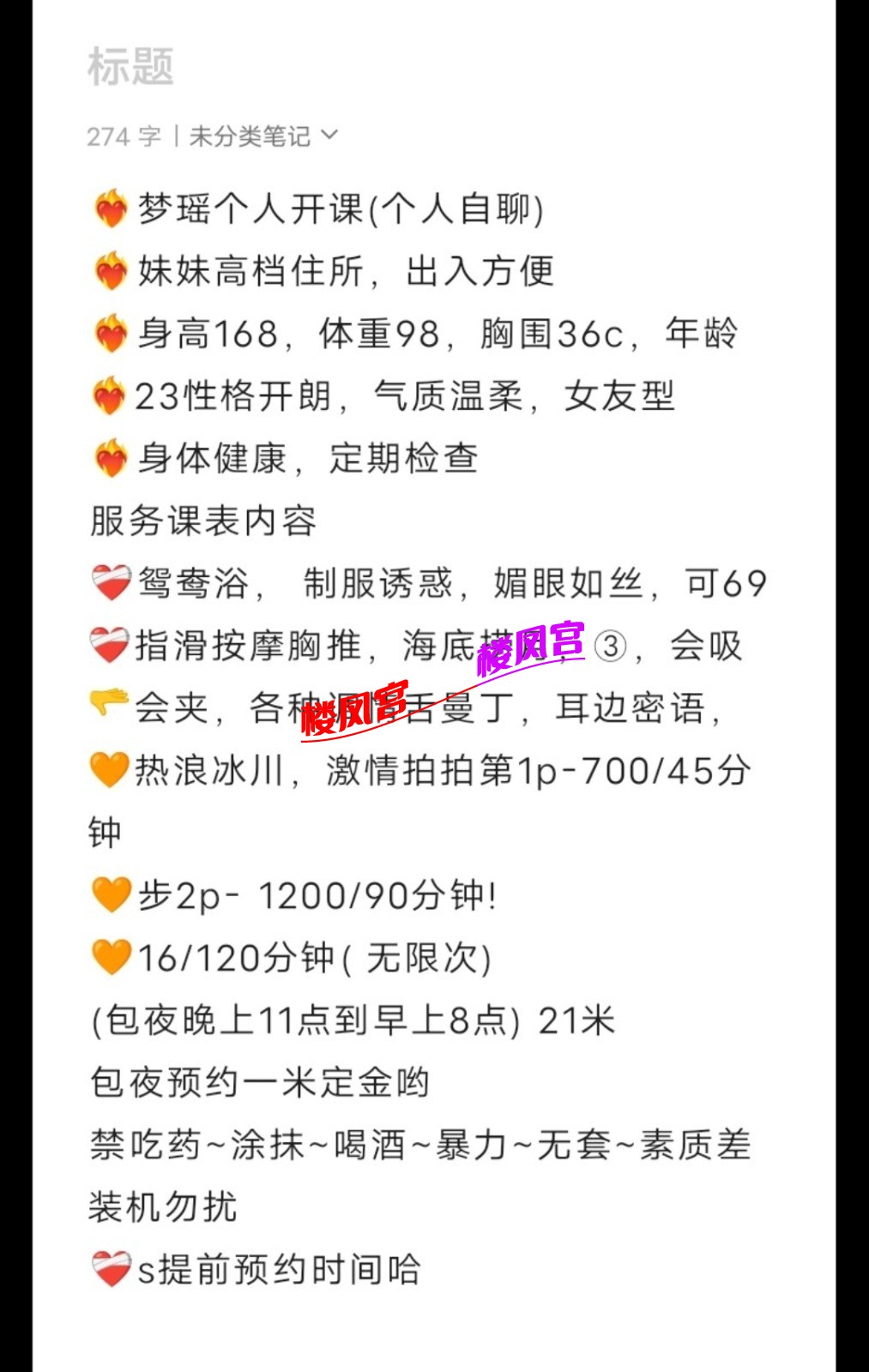This screenshot has height=1372, width=869.
Task: Open the 未分类笔记 category dropdown
Action: click(249, 135)
